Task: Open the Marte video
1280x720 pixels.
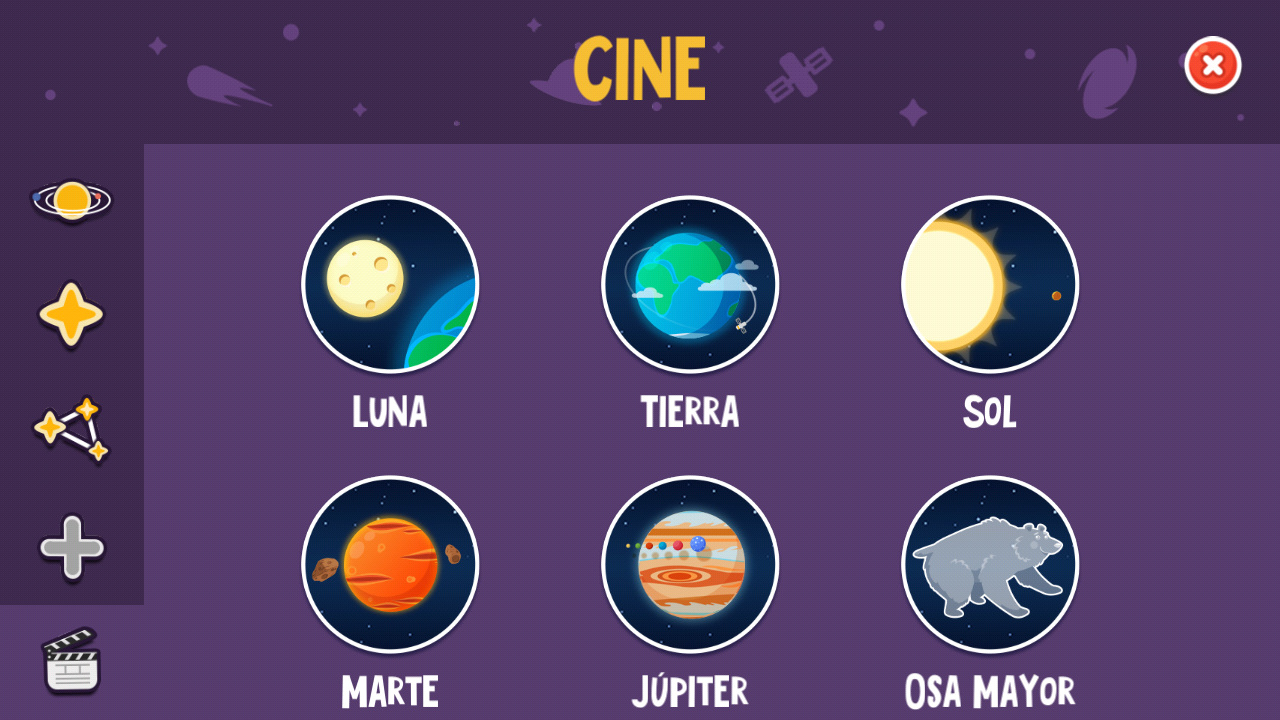Action: (x=390, y=564)
